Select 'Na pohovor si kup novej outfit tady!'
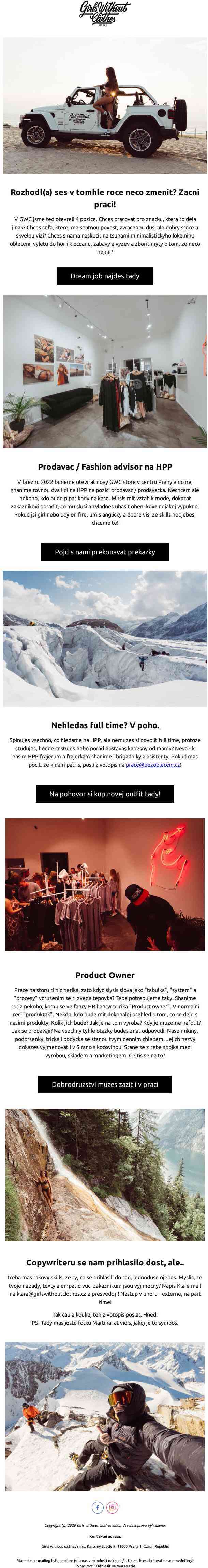 click(104, 793)
